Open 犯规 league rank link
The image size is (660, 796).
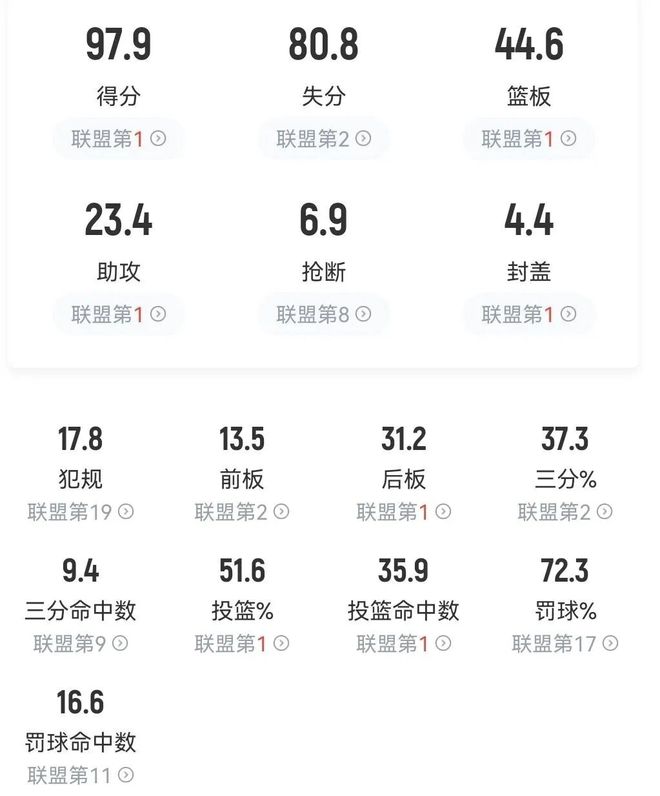tap(81, 512)
